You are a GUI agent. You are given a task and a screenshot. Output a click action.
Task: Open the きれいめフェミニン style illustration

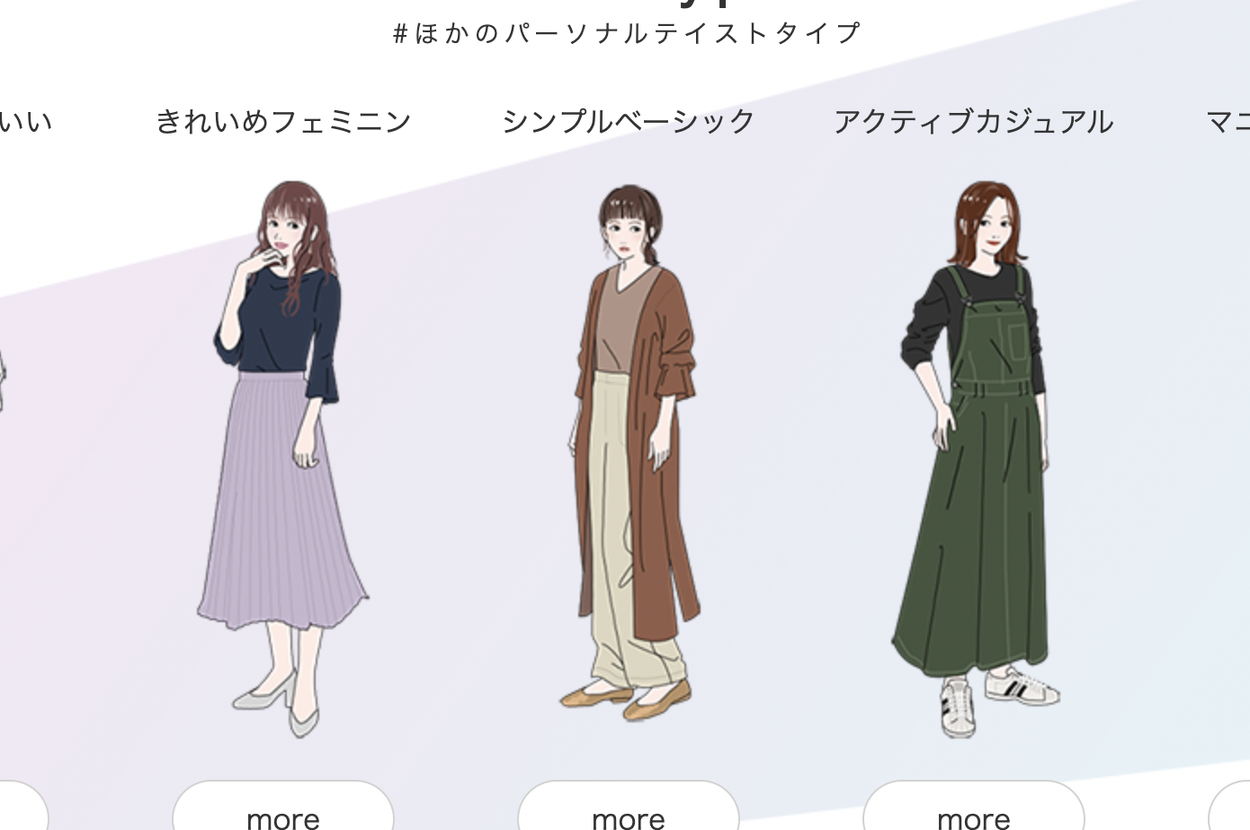(x=283, y=455)
